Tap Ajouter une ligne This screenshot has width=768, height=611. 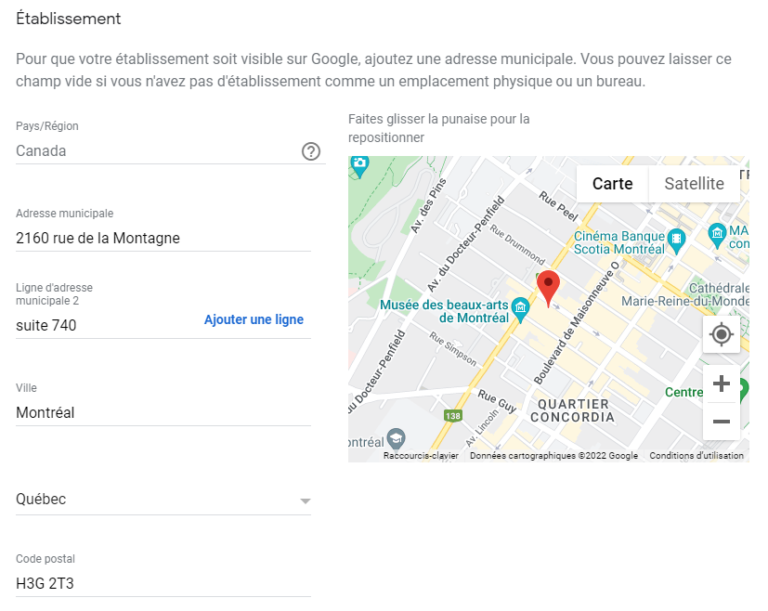(254, 320)
